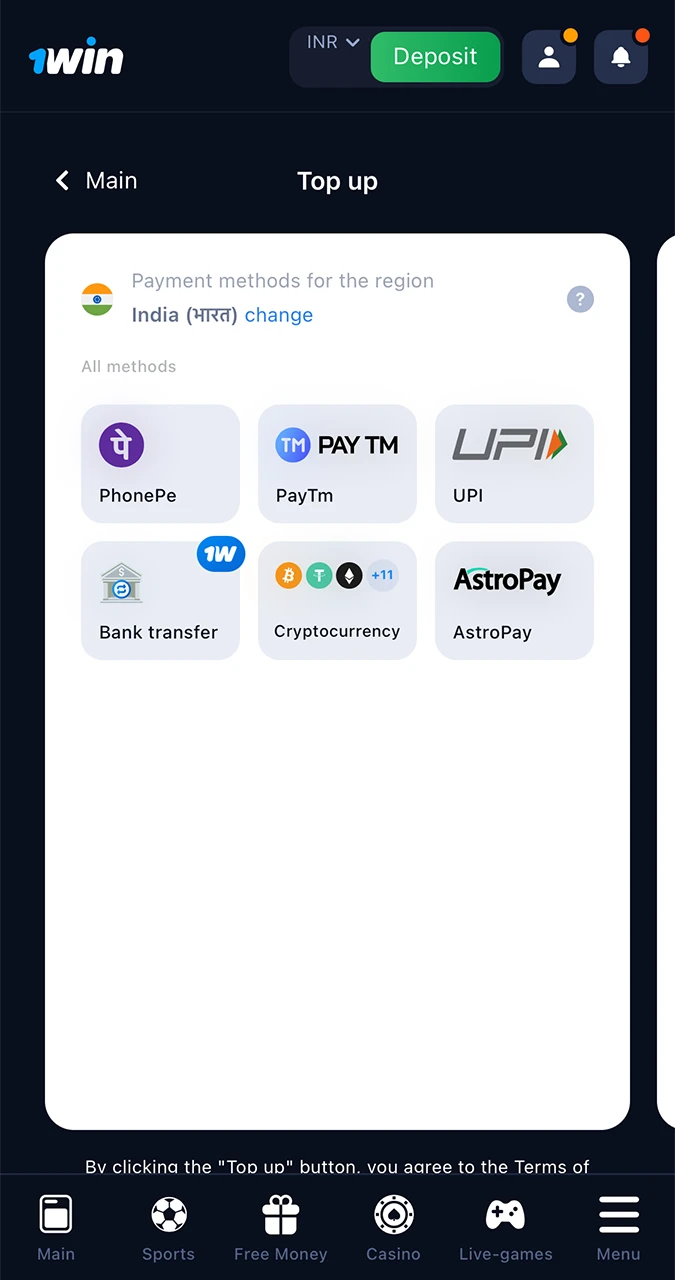Open Cryptocurrency payment methods
This screenshot has width=675, height=1280.
337,600
